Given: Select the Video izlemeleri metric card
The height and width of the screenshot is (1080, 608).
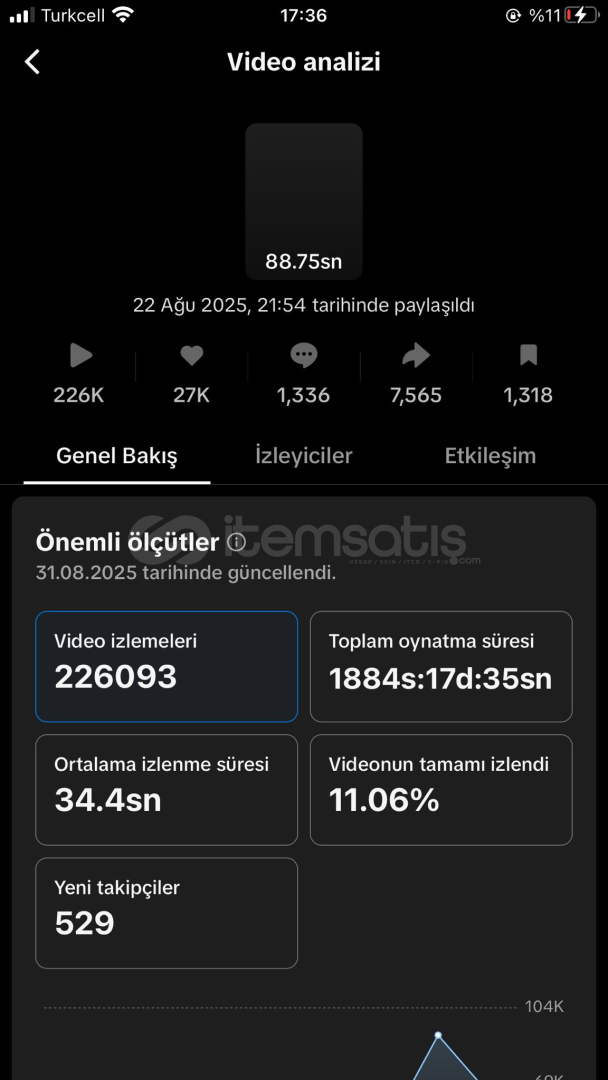Looking at the screenshot, I should coord(167,666).
